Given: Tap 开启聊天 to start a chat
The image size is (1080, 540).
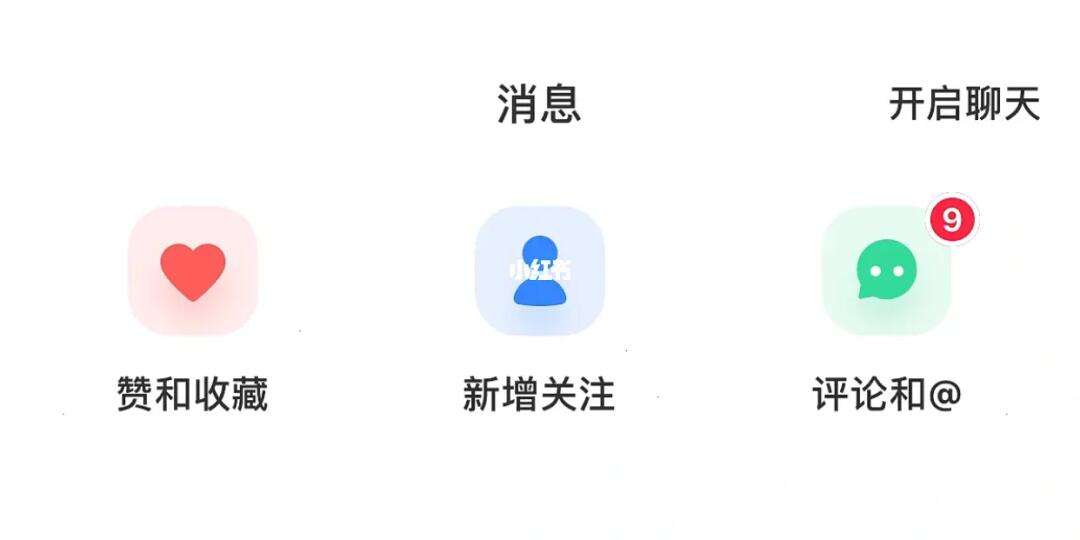Looking at the screenshot, I should [964, 104].
